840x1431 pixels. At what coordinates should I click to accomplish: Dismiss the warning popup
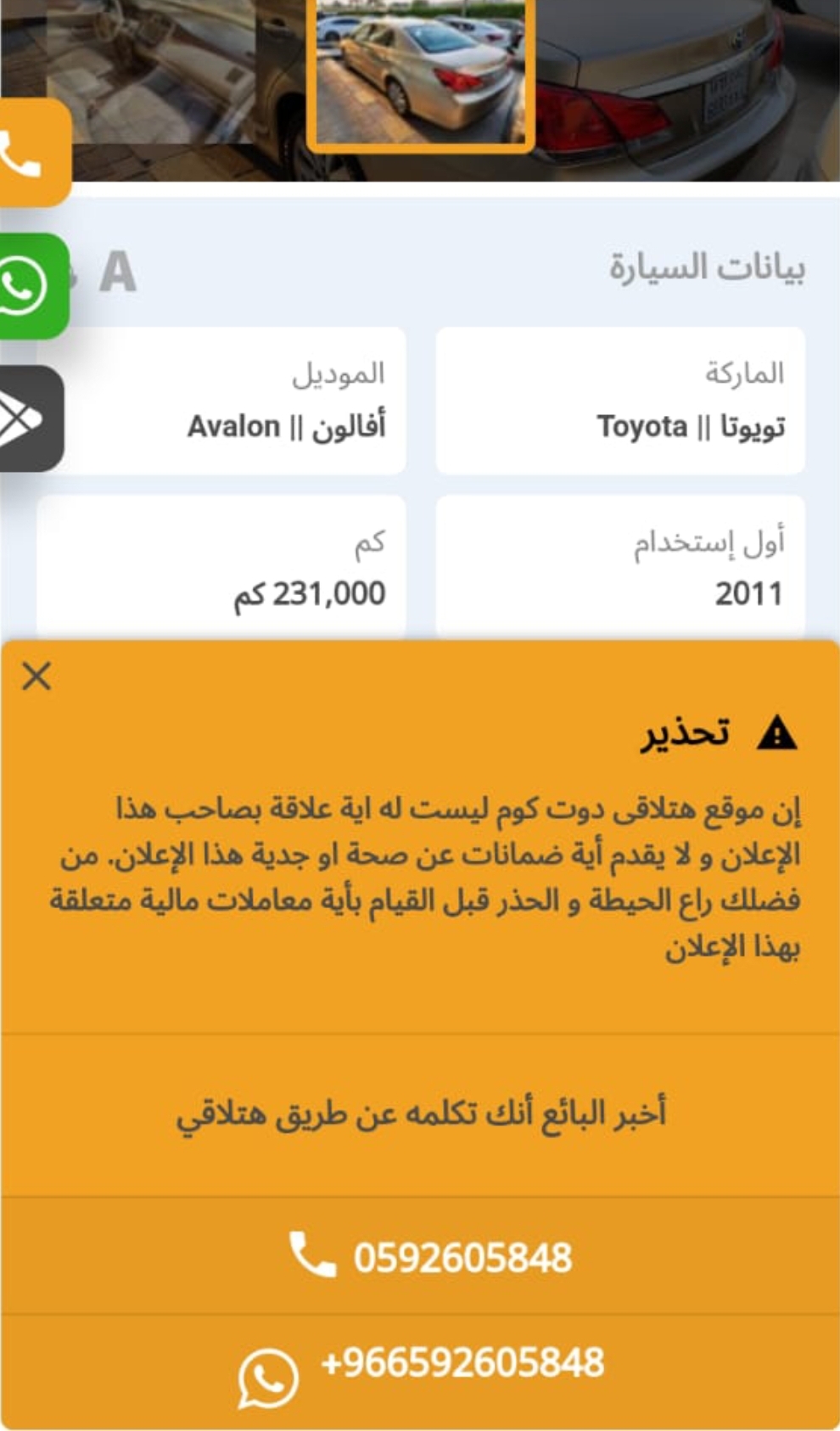[x=36, y=676]
